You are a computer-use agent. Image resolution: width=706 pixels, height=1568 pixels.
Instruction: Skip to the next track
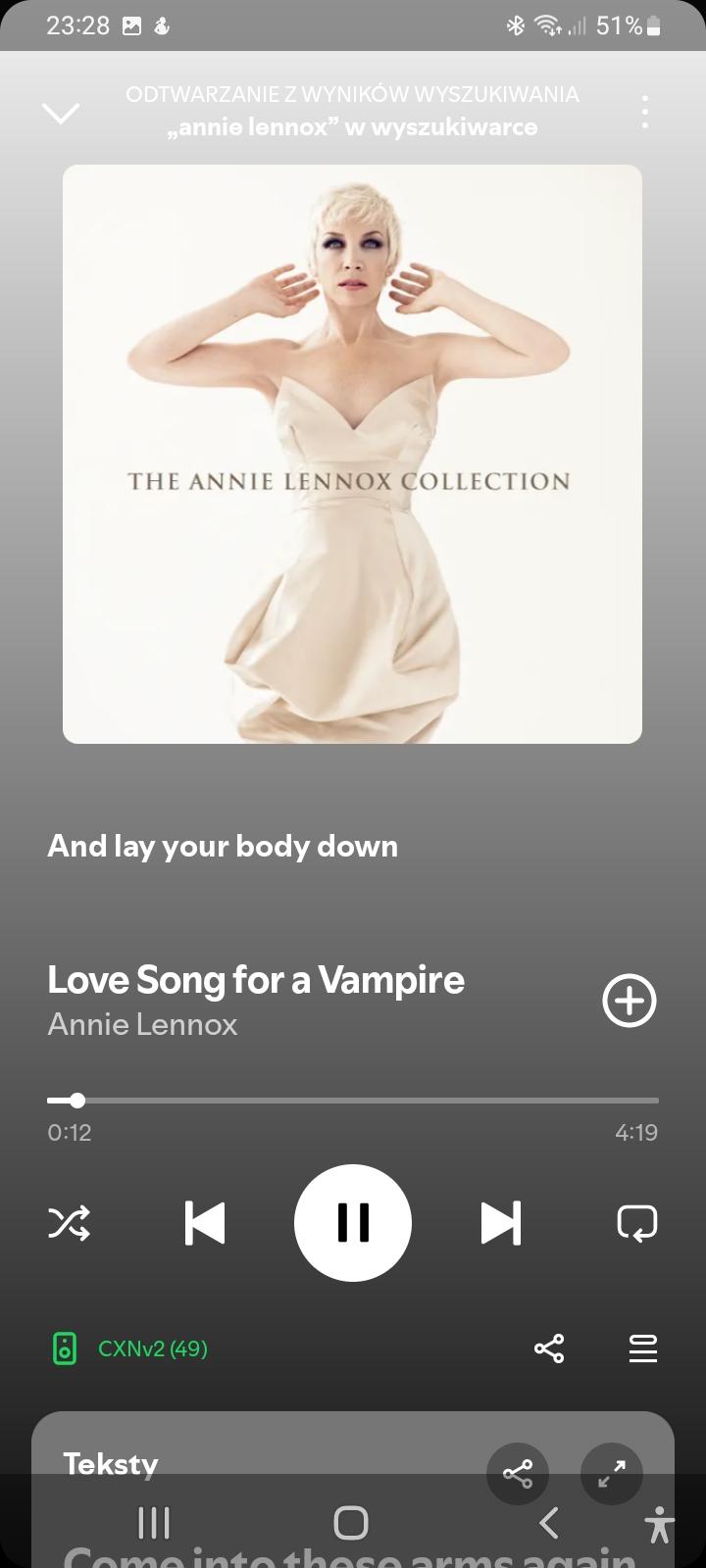[500, 1222]
